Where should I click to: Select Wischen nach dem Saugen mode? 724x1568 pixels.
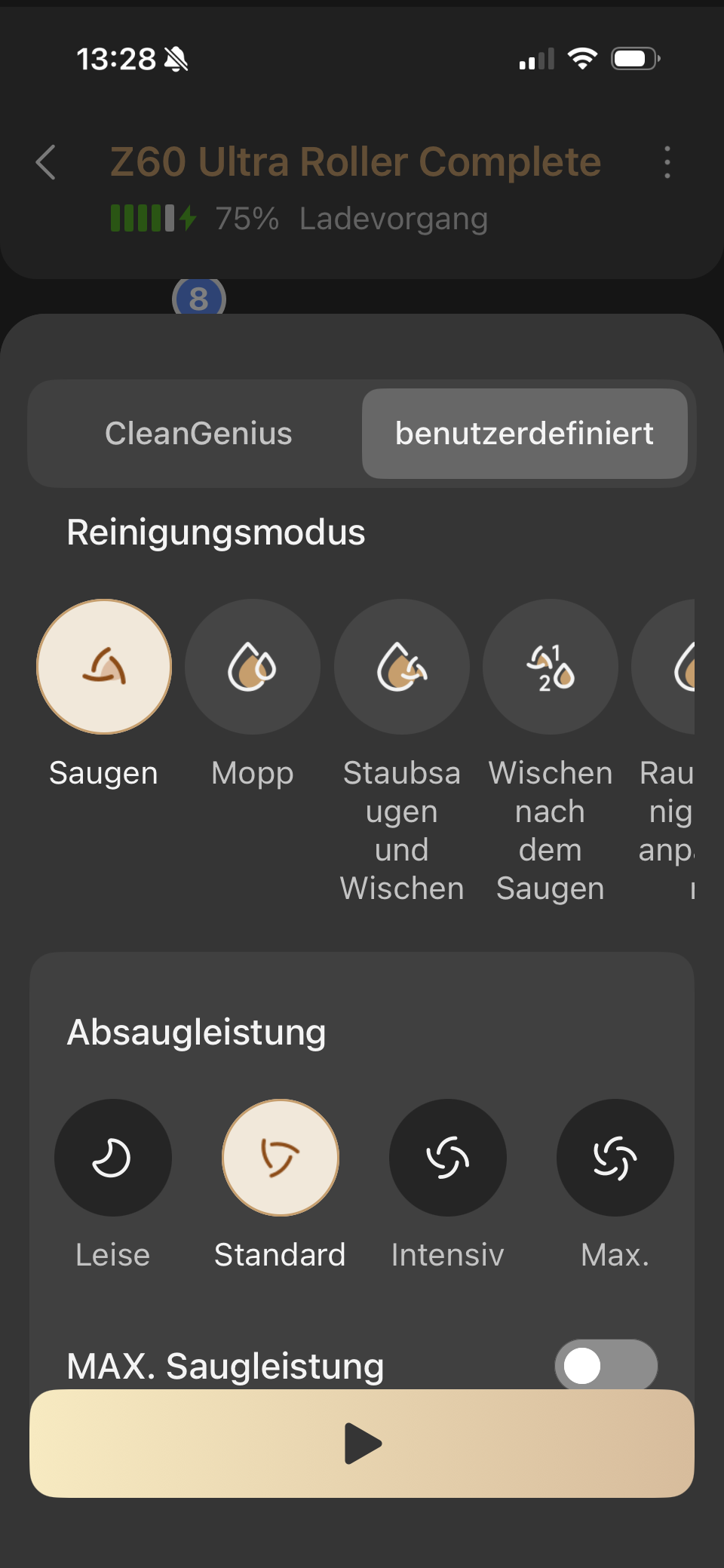pyautogui.click(x=551, y=667)
